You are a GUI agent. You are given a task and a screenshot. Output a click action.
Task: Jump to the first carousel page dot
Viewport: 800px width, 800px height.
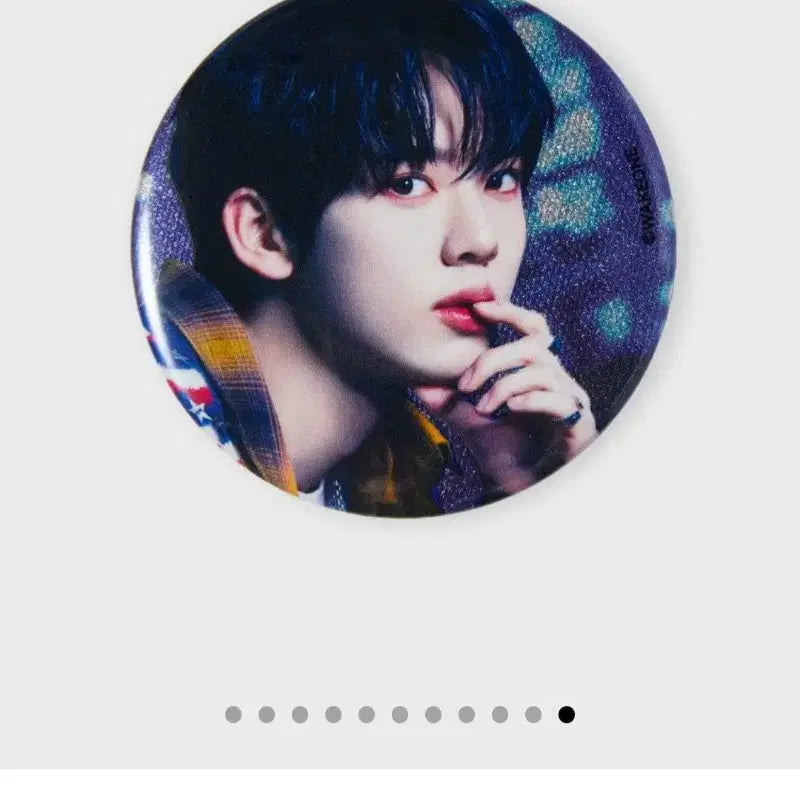(233, 714)
